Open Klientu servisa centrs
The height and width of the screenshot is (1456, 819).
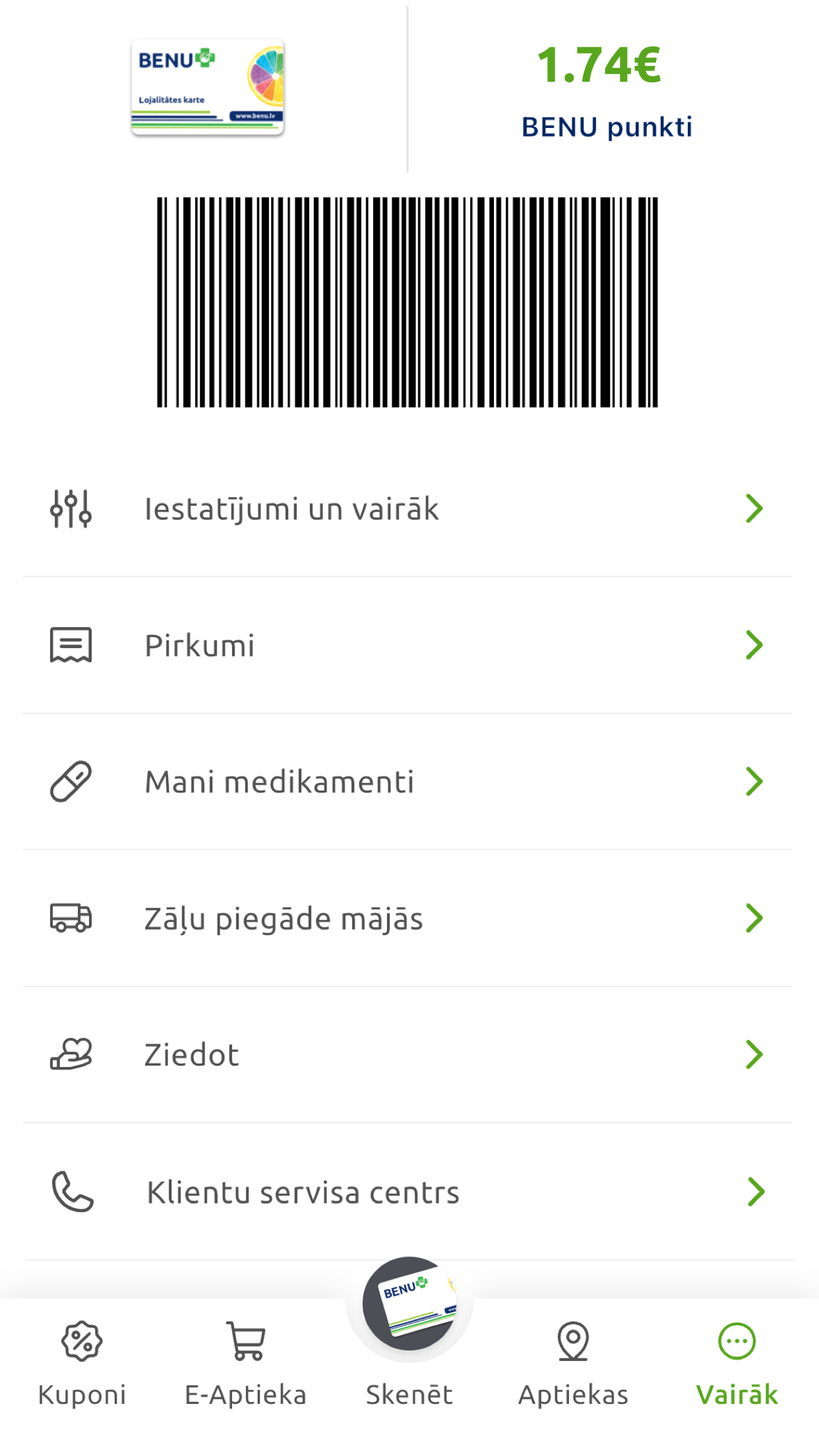point(408,1192)
